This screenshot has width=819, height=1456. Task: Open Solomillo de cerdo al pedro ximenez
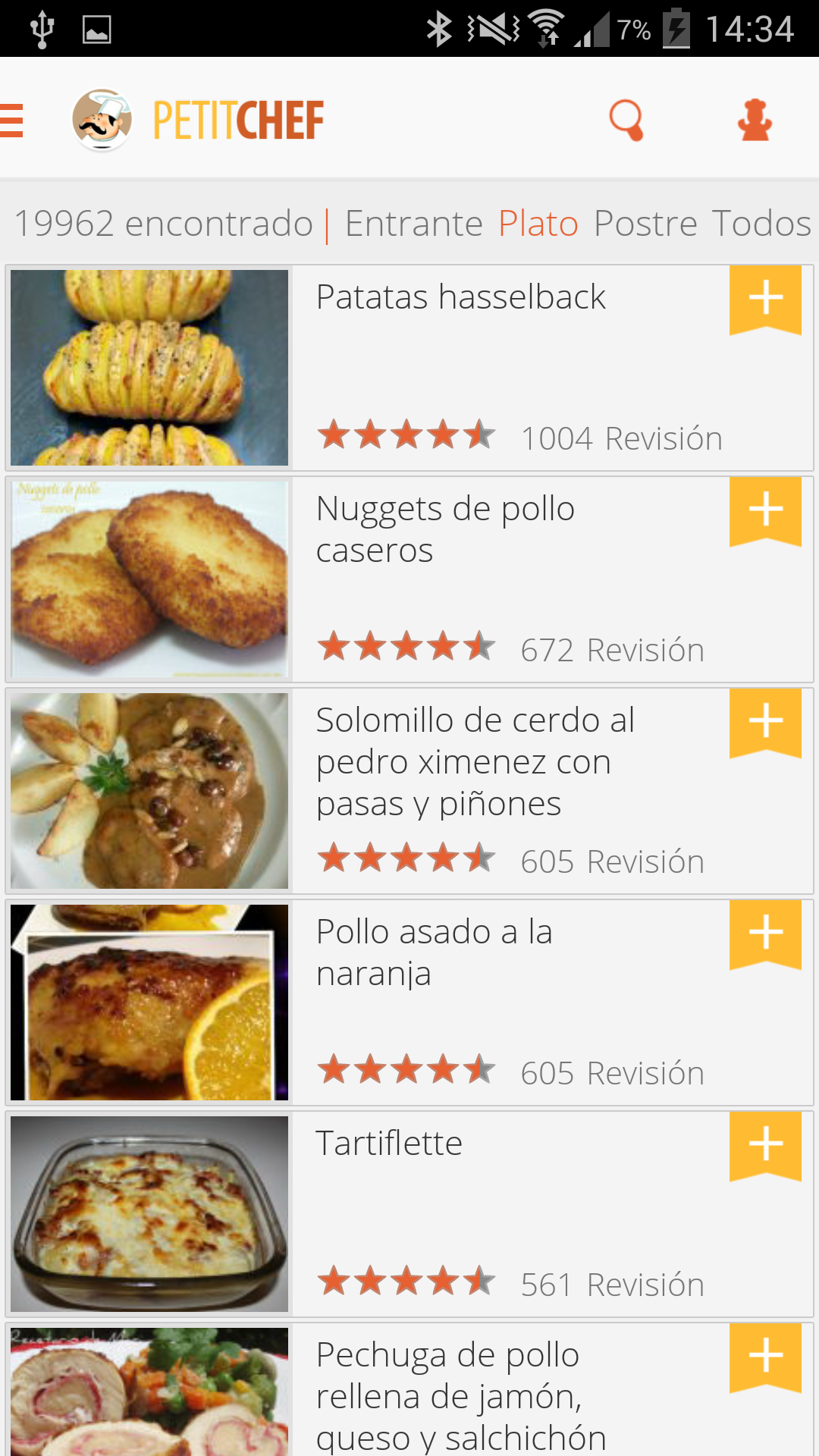pos(475,761)
